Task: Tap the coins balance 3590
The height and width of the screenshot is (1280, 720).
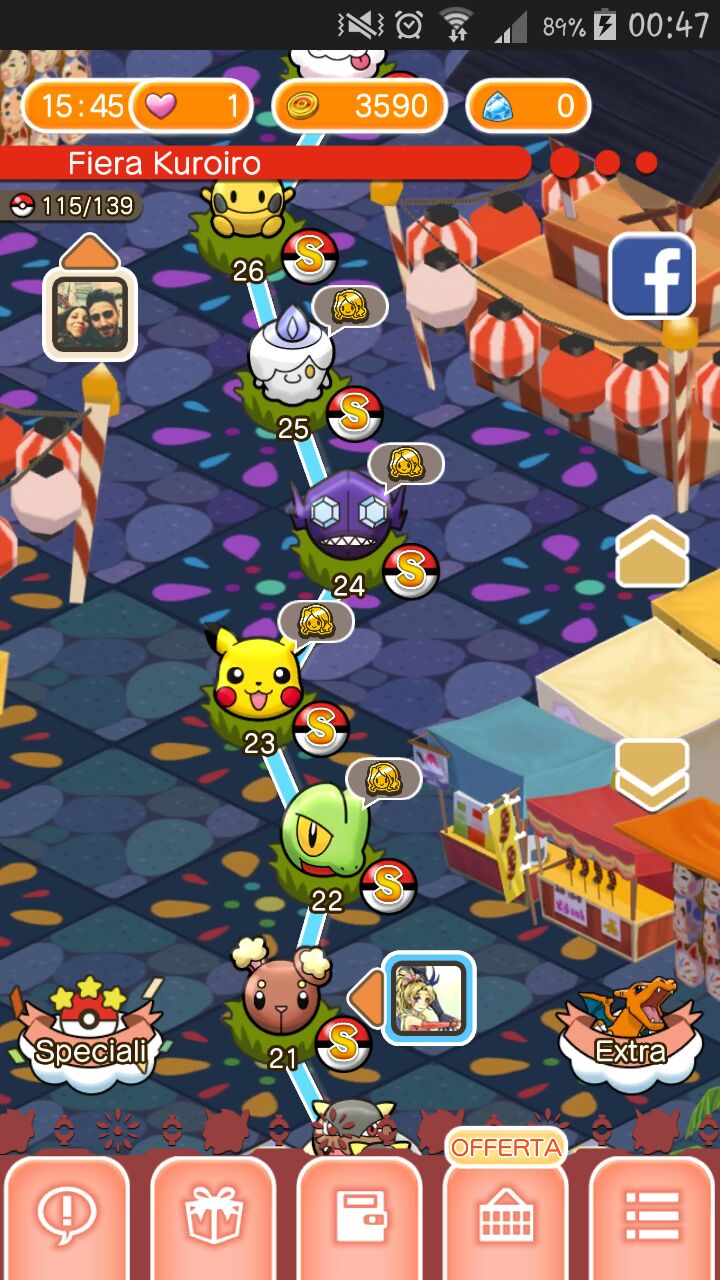Action: coord(360,106)
